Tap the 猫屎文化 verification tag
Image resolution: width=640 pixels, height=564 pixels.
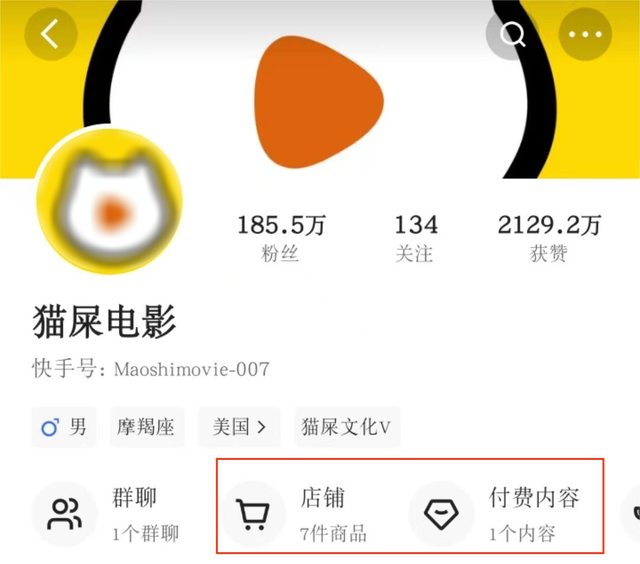(346, 427)
